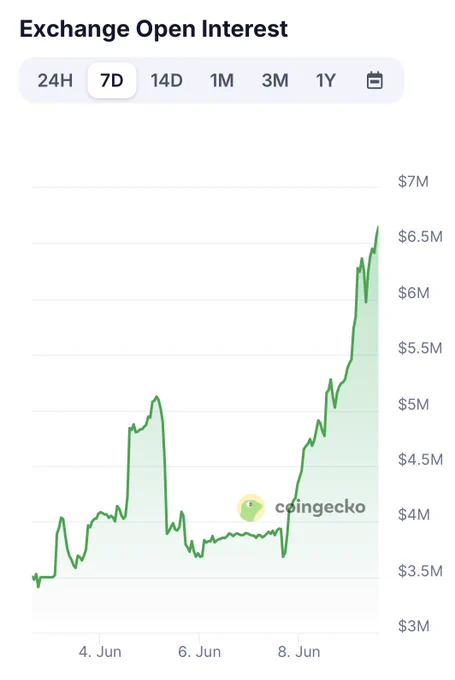
Task: Select the 7D time range
Action: pyautogui.click(x=112, y=81)
